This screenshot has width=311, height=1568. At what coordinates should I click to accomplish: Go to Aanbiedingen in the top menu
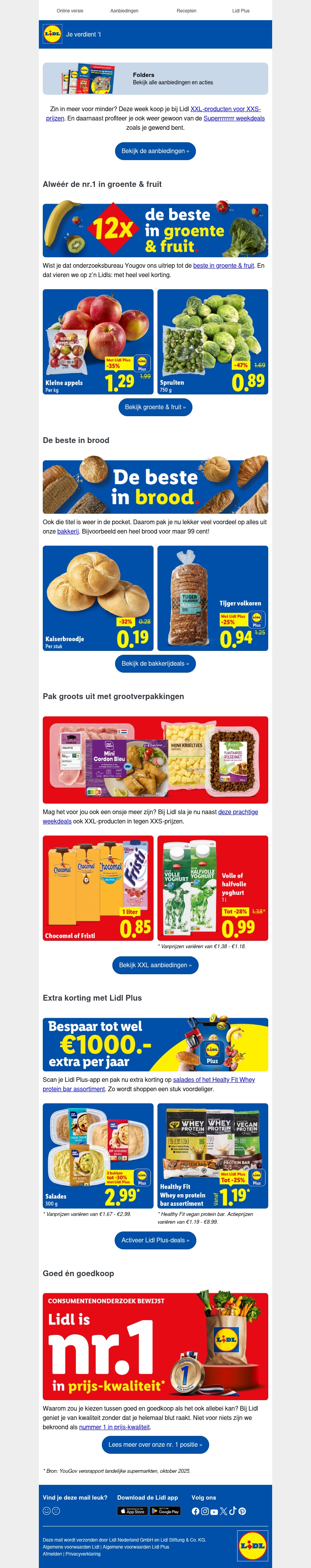pos(124,11)
